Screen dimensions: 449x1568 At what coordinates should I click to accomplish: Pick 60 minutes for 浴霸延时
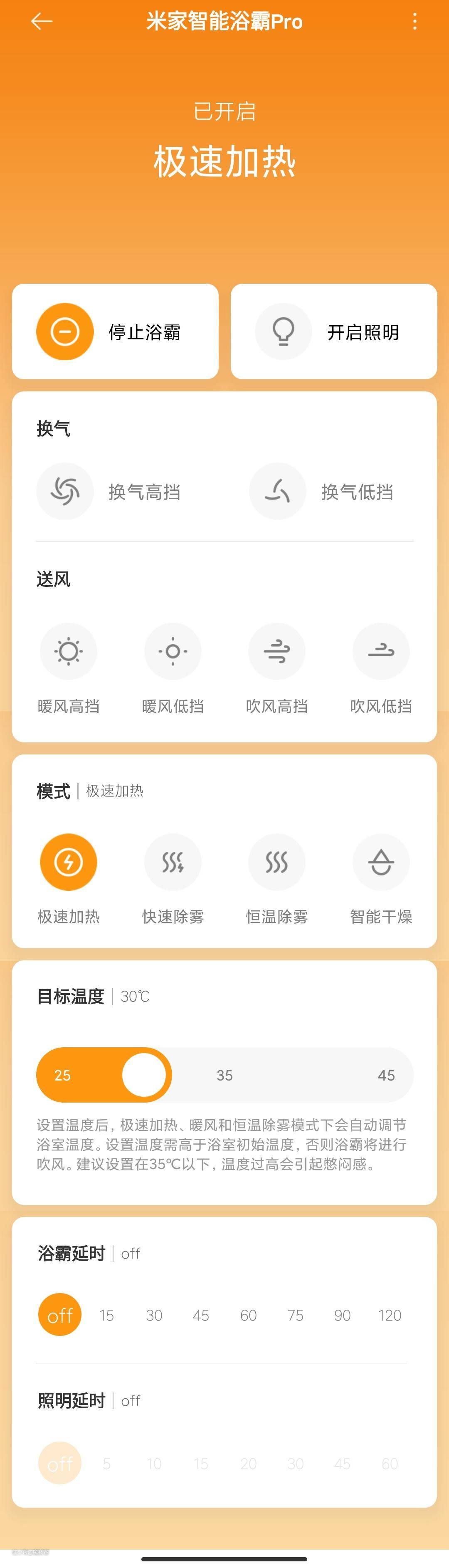coord(248,1316)
